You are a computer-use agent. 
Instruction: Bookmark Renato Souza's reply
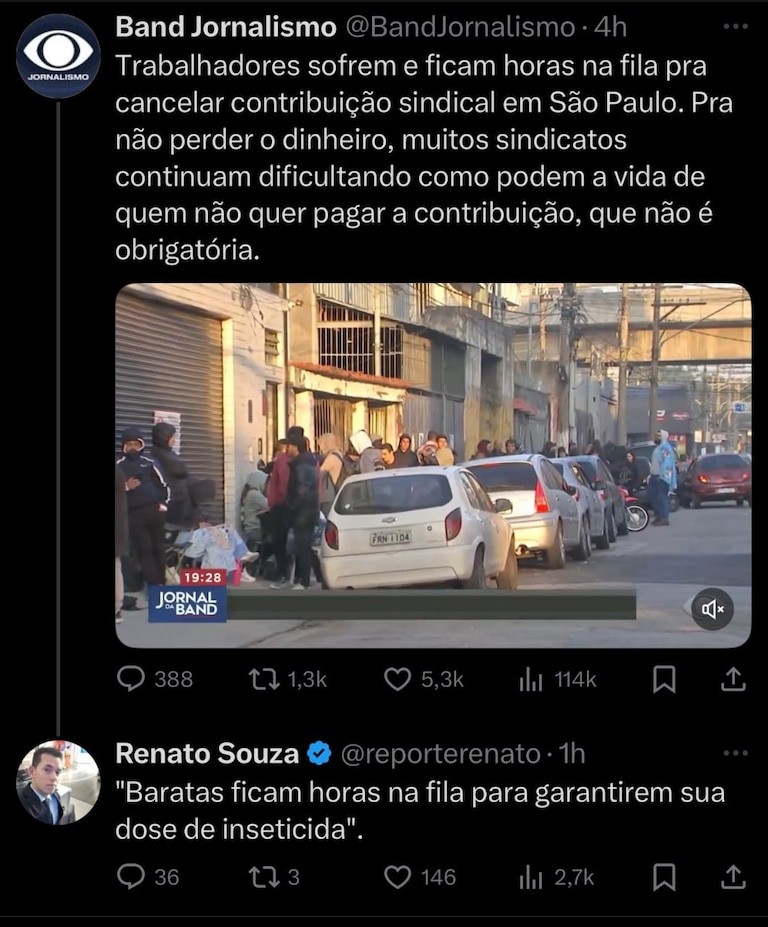[x=664, y=877]
